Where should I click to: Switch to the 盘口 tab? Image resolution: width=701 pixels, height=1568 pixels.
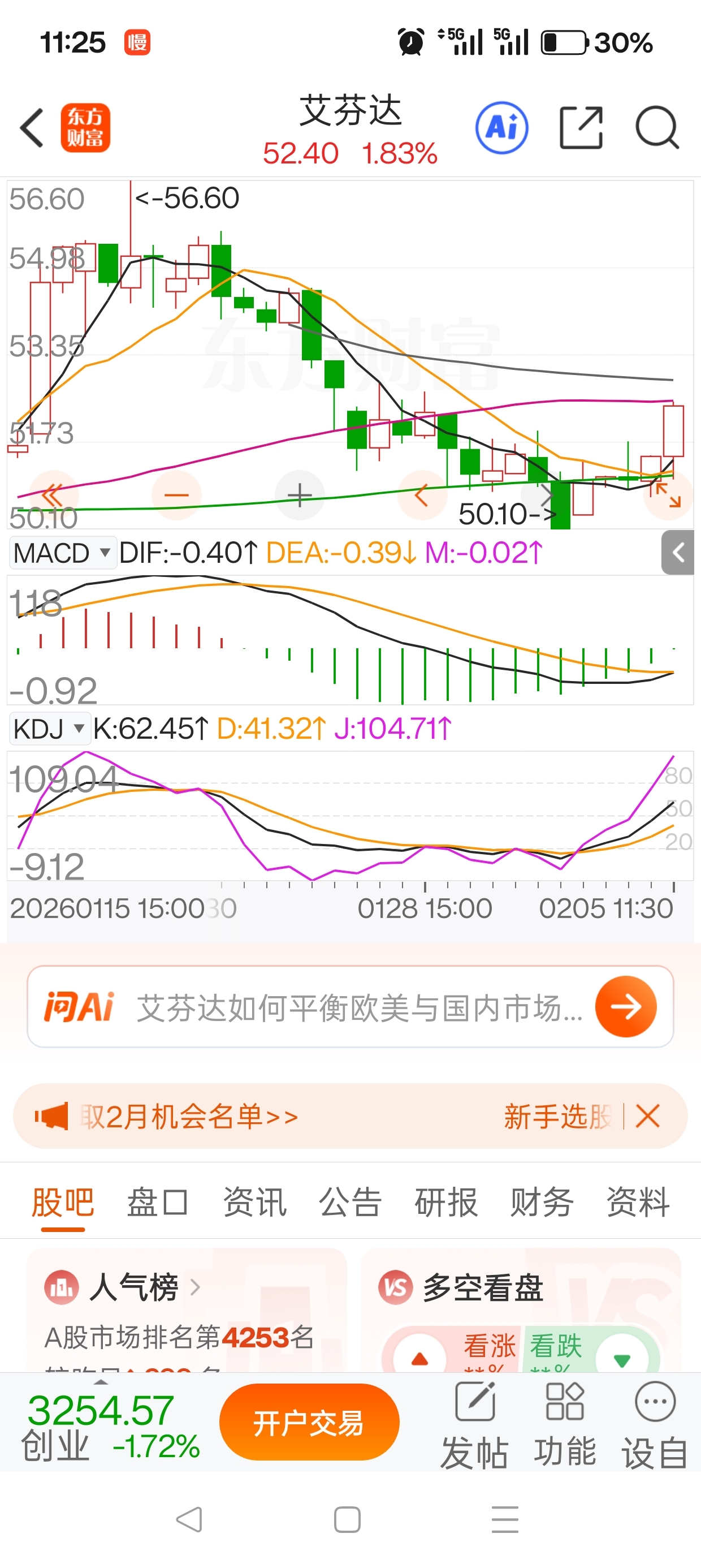pos(157,1202)
